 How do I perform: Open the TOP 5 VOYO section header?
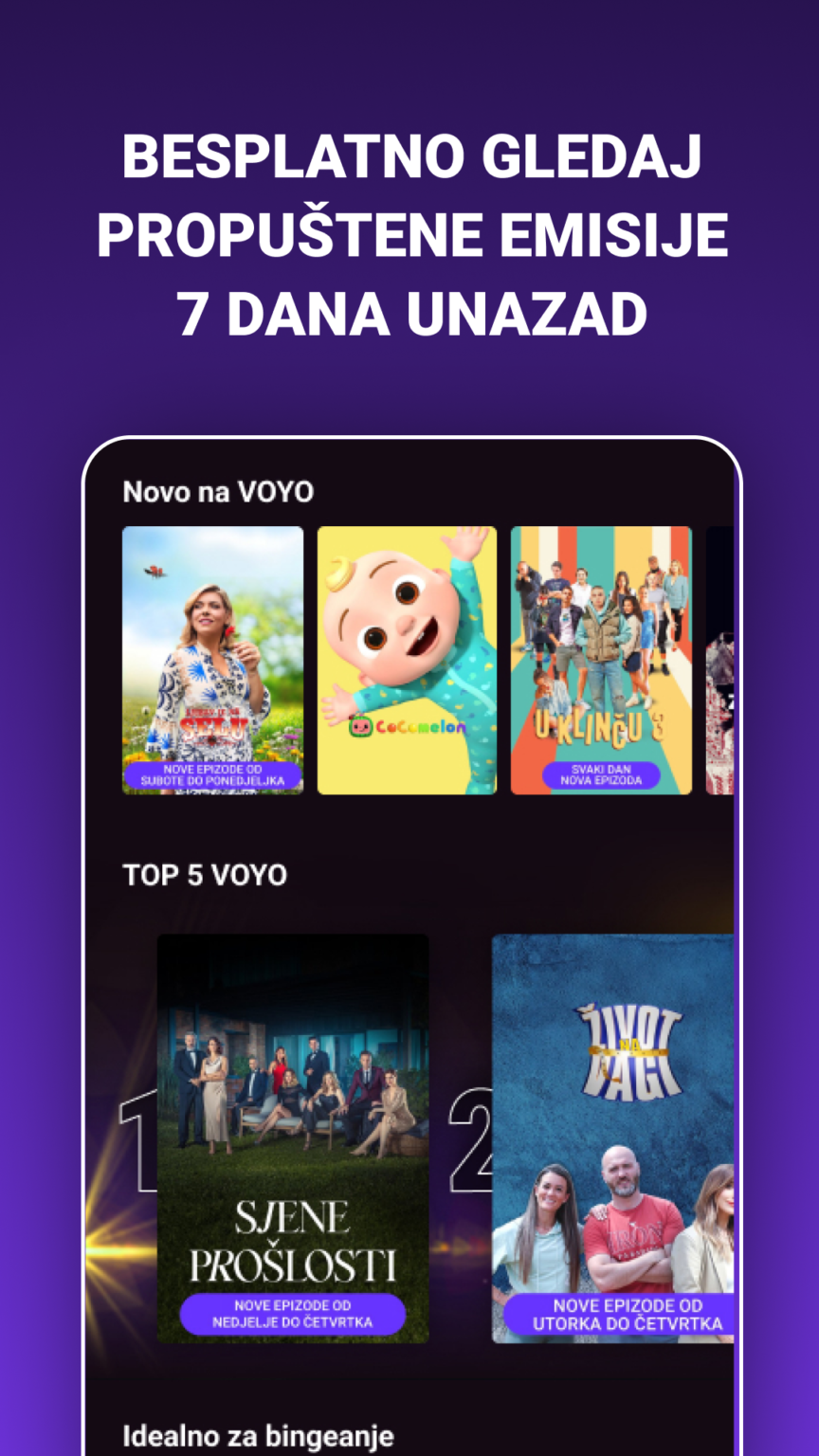(205, 876)
